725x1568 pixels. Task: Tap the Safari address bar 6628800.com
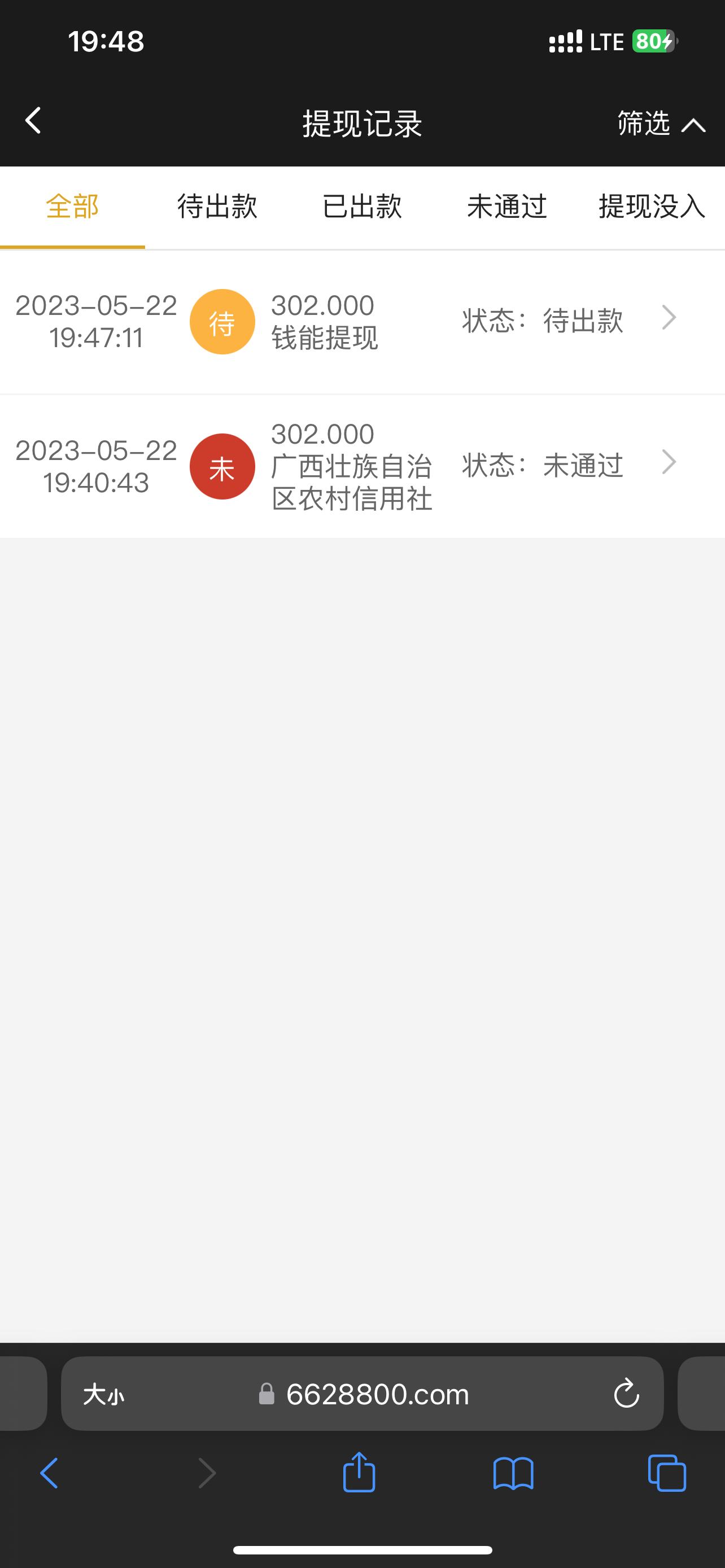[x=377, y=1394]
